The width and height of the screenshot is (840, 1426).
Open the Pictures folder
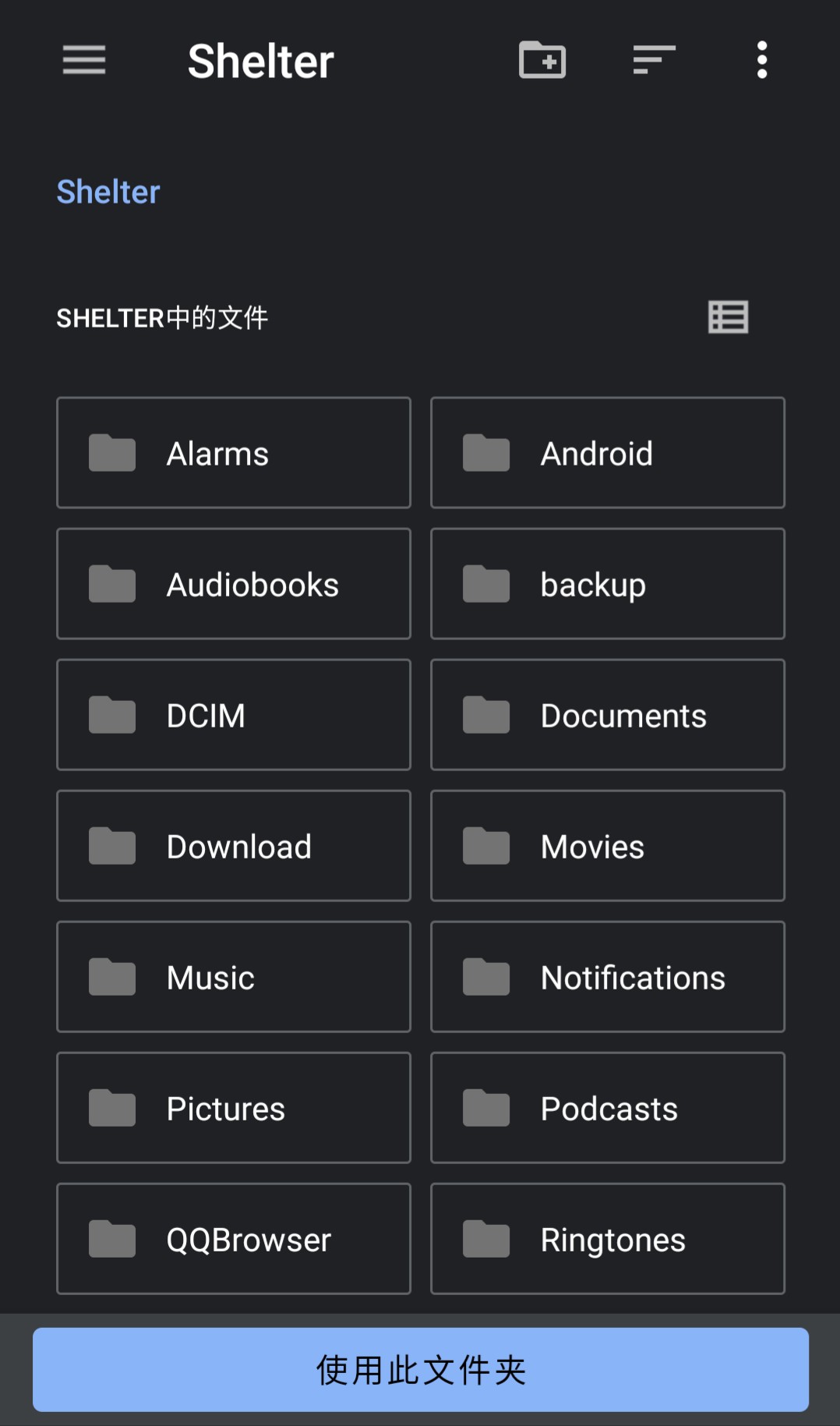click(233, 1108)
